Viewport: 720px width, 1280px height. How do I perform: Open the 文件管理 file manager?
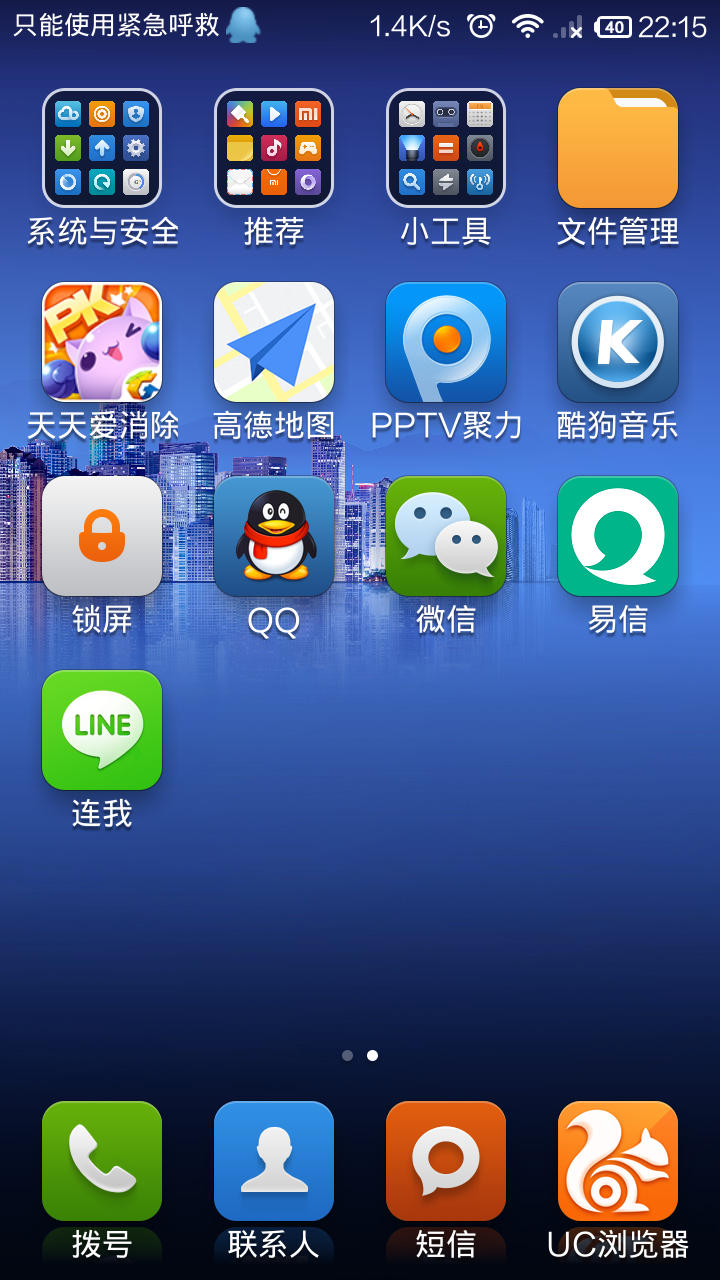tap(618, 148)
